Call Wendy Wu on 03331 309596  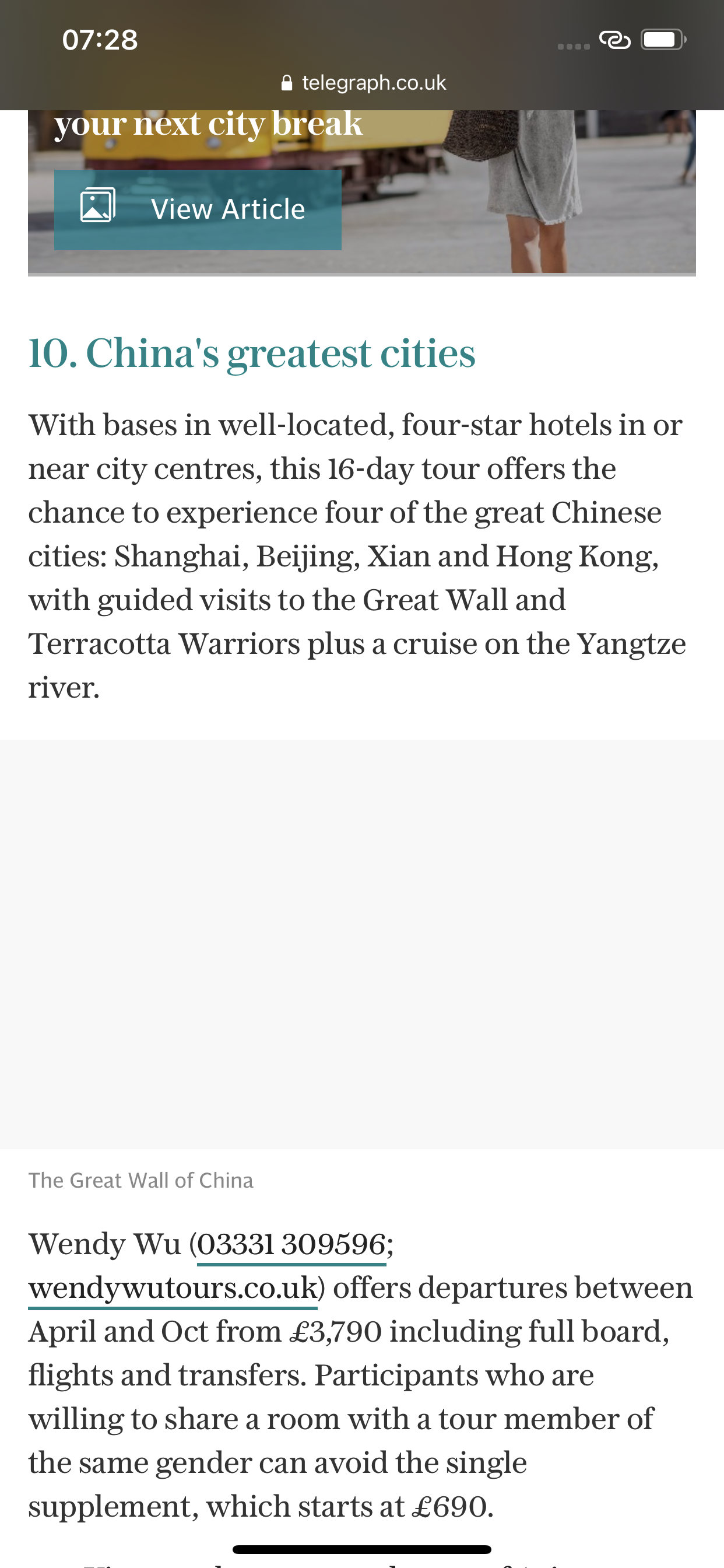click(x=291, y=1244)
